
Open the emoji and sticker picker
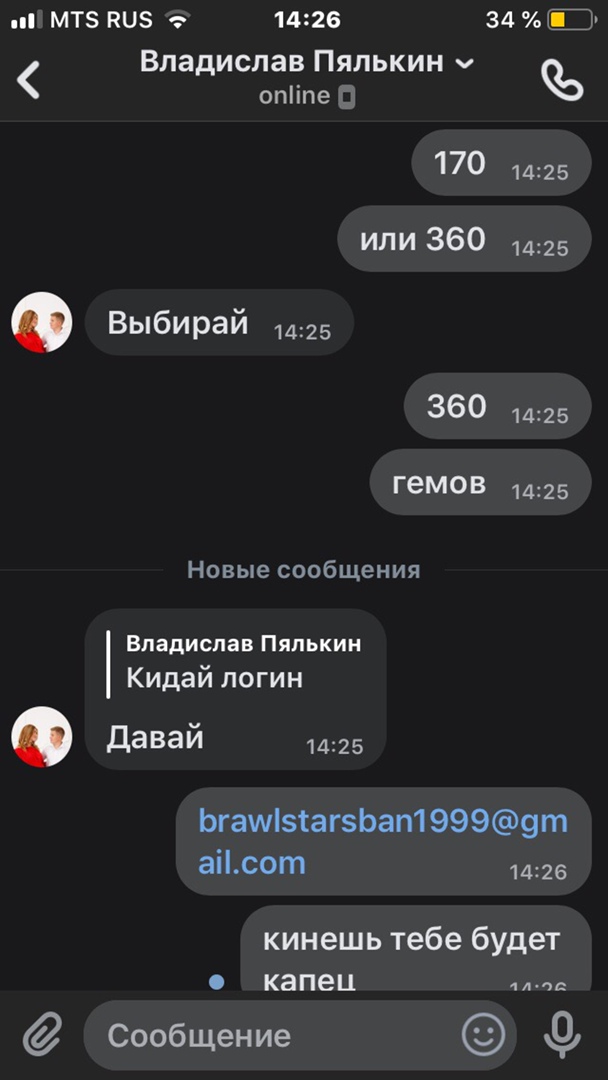484,1035
